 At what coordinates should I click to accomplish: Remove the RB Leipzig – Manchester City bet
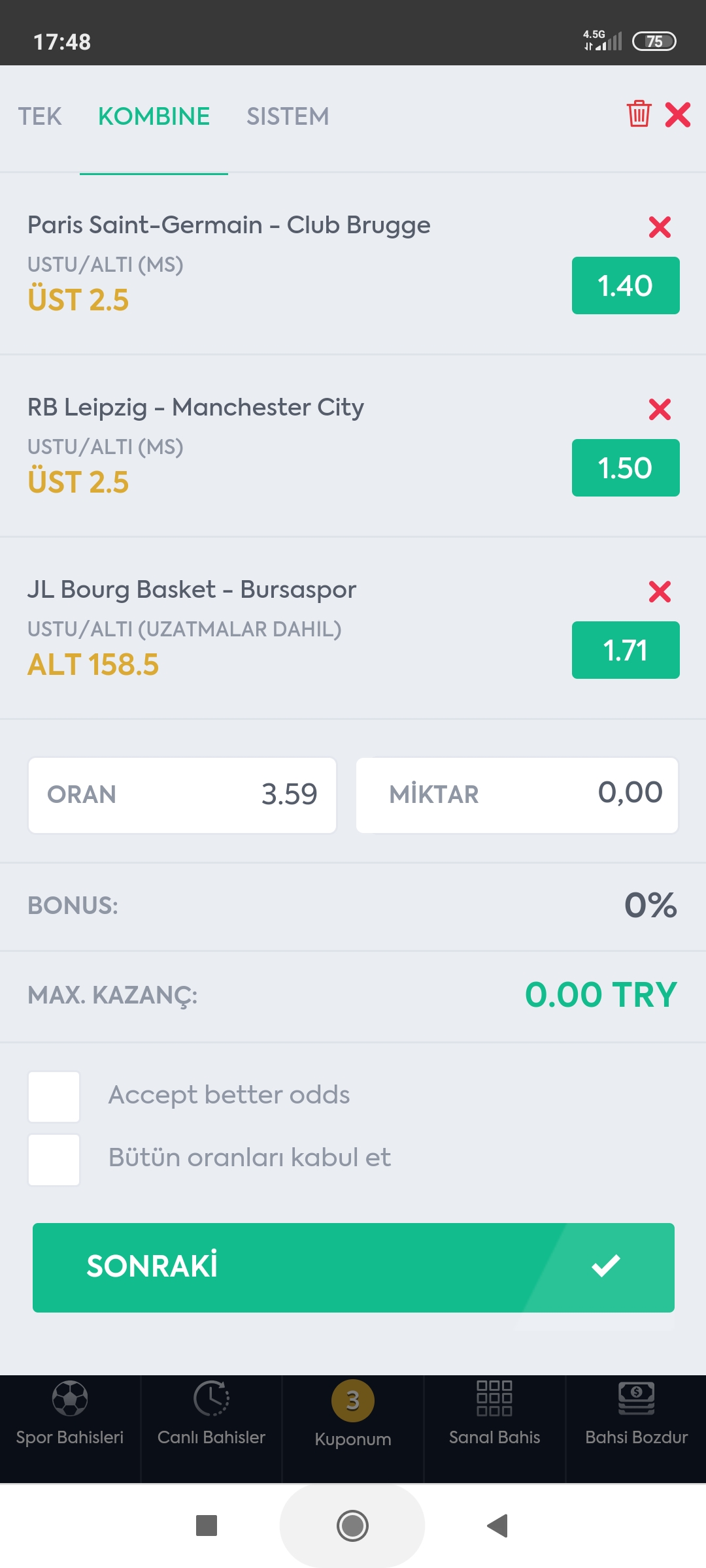660,410
